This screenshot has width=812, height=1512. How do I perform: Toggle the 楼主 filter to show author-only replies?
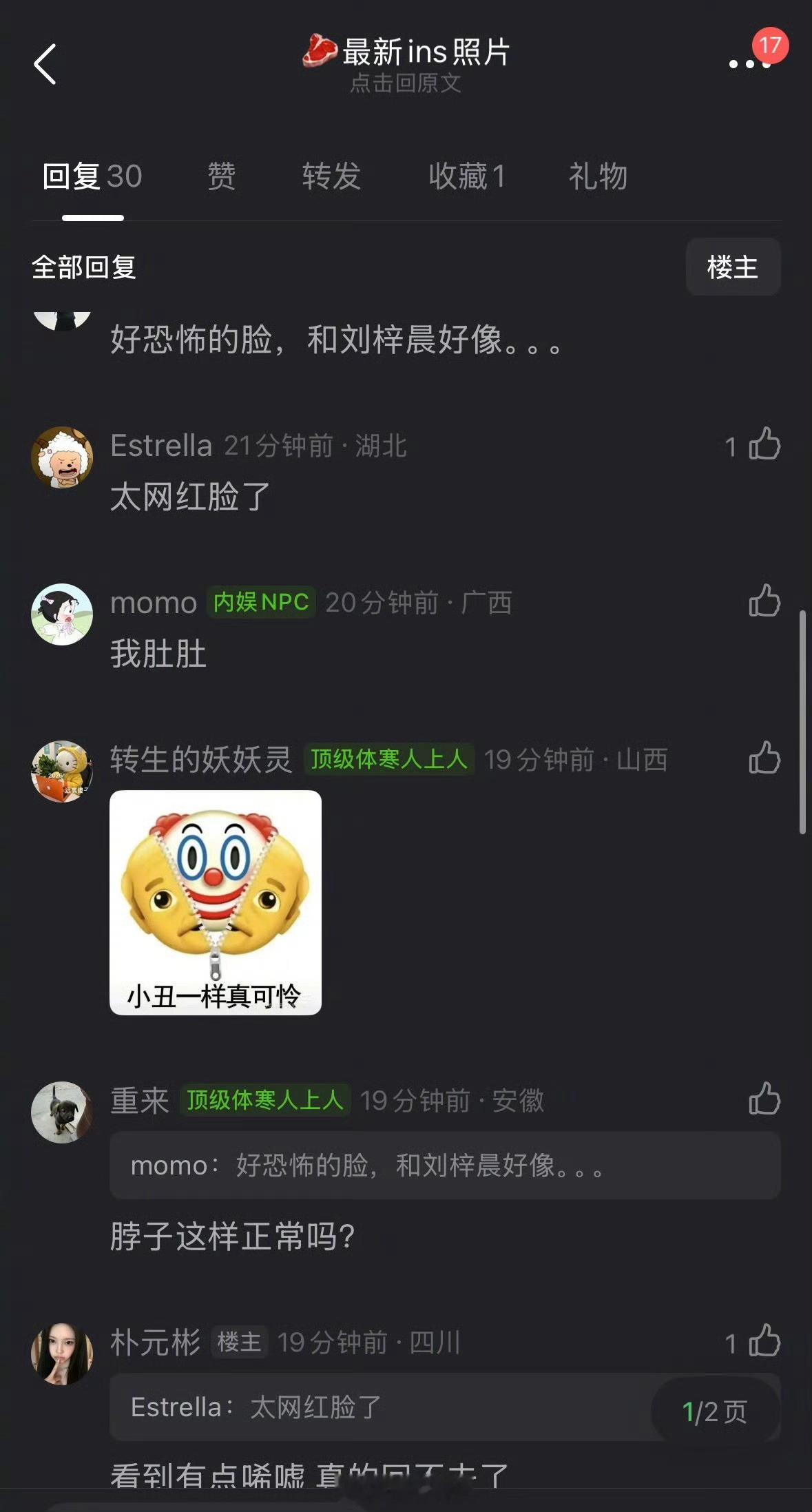[x=733, y=268]
